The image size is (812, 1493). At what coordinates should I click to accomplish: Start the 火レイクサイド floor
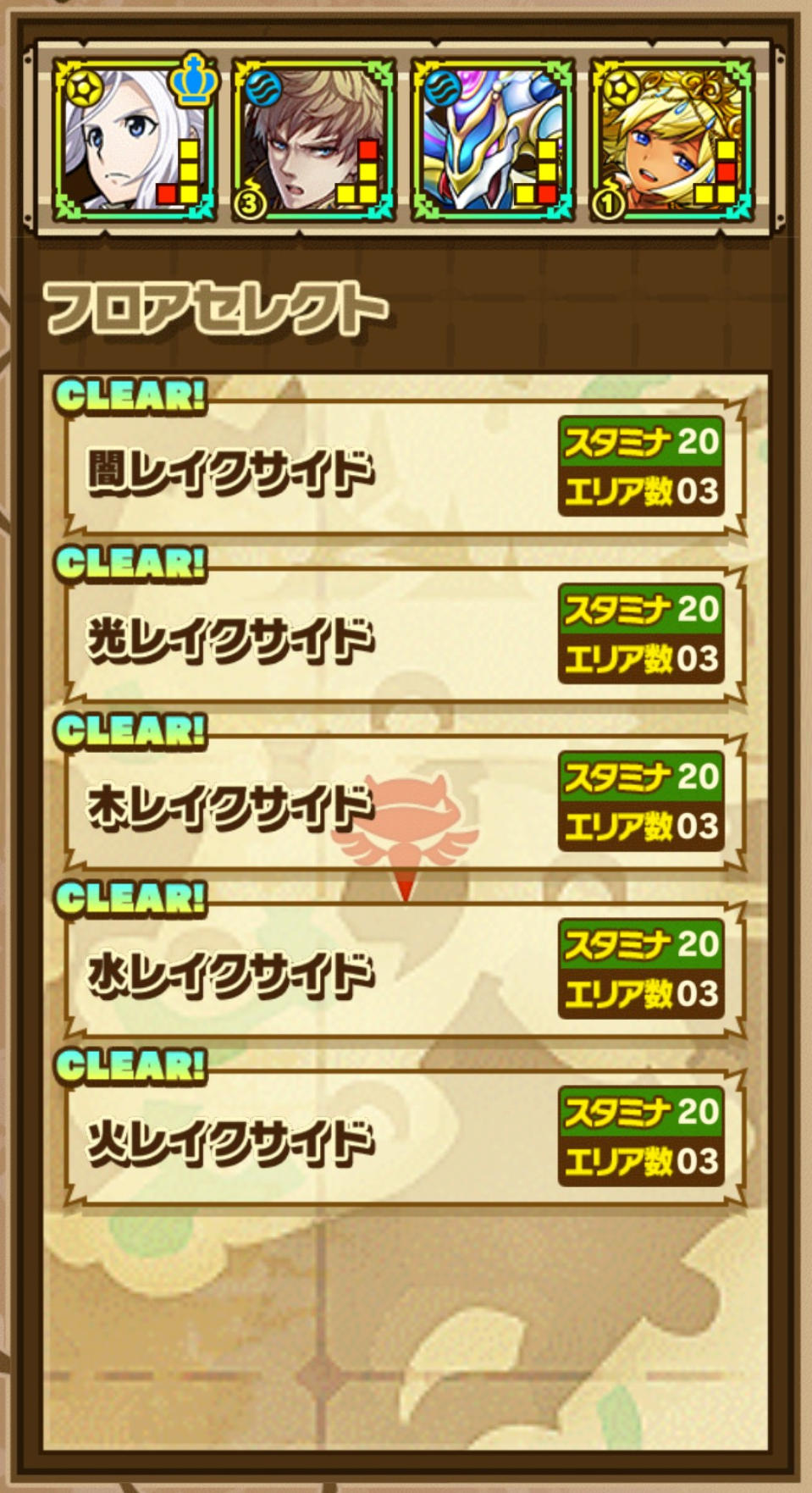pyautogui.click(x=405, y=1139)
